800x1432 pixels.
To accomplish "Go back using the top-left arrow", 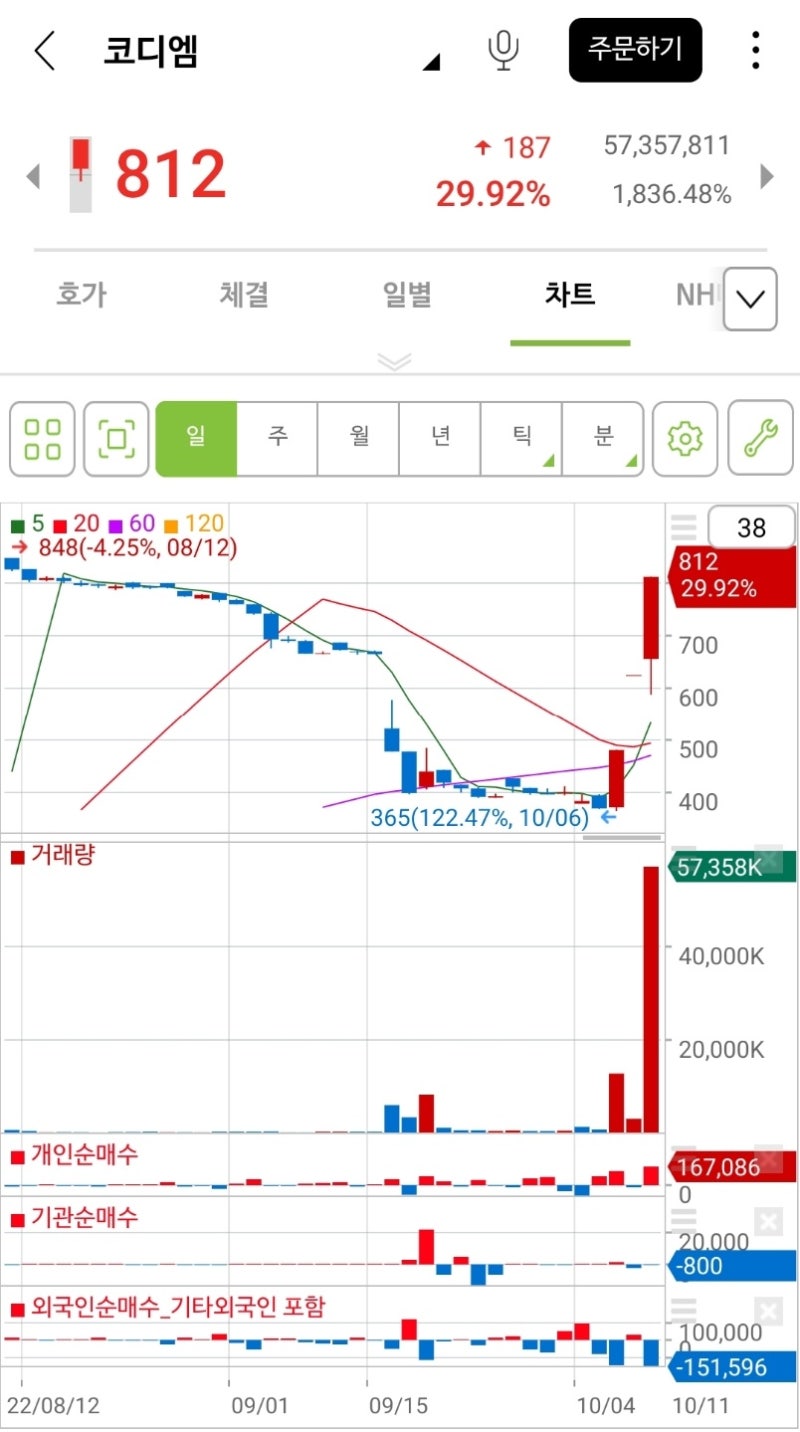I will pyautogui.click(x=45, y=50).
